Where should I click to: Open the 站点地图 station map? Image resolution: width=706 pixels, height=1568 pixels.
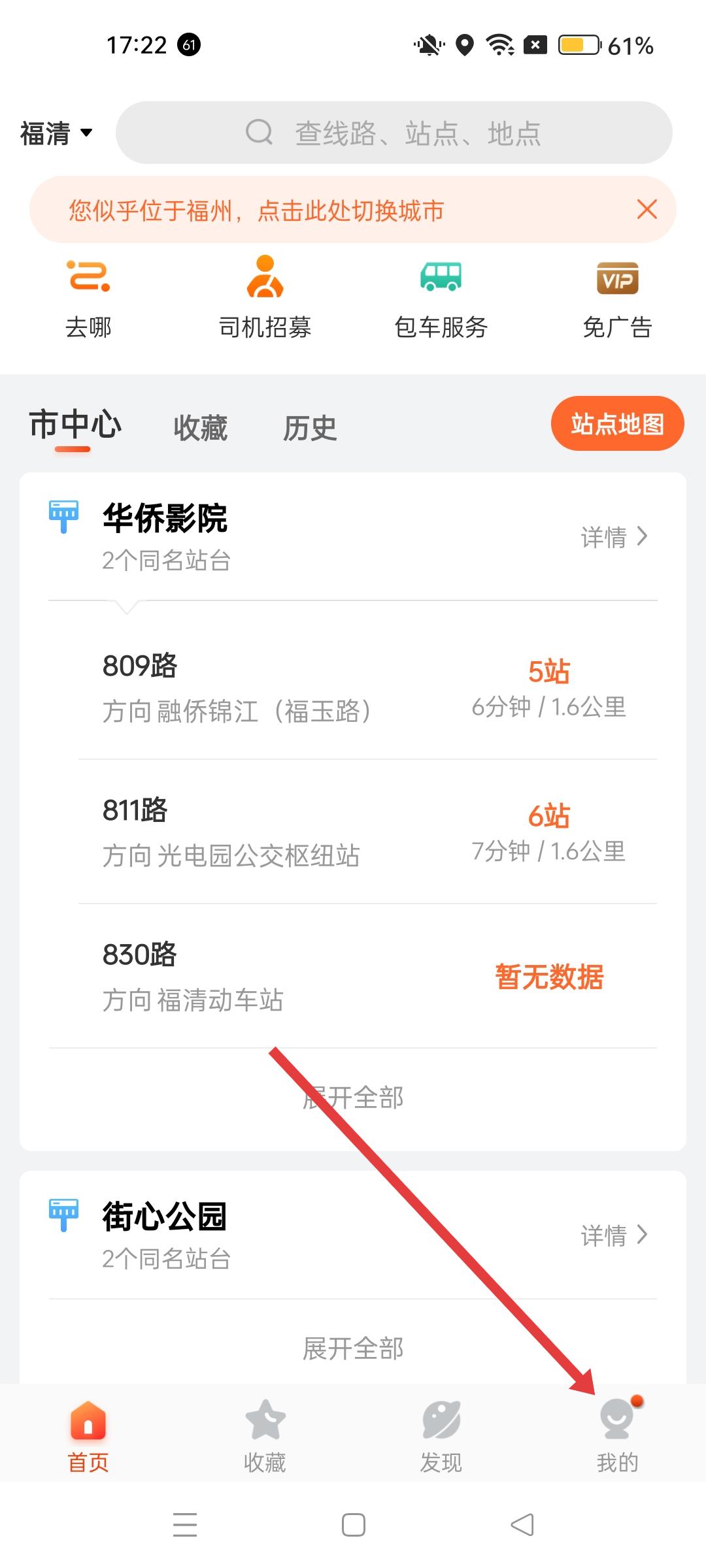pyautogui.click(x=617, y=423)
